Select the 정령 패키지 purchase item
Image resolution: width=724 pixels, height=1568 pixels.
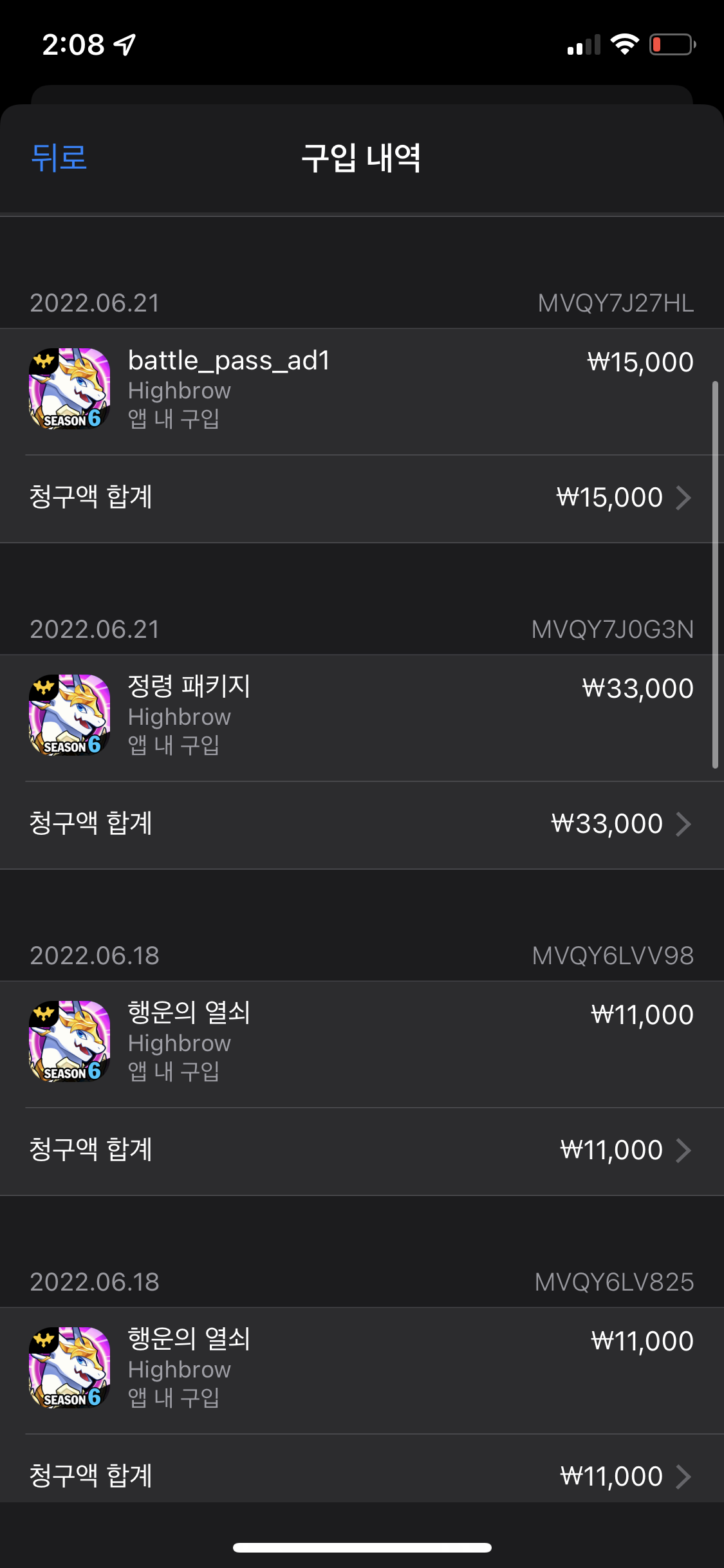pyautogui.click(x=362, y=716)
